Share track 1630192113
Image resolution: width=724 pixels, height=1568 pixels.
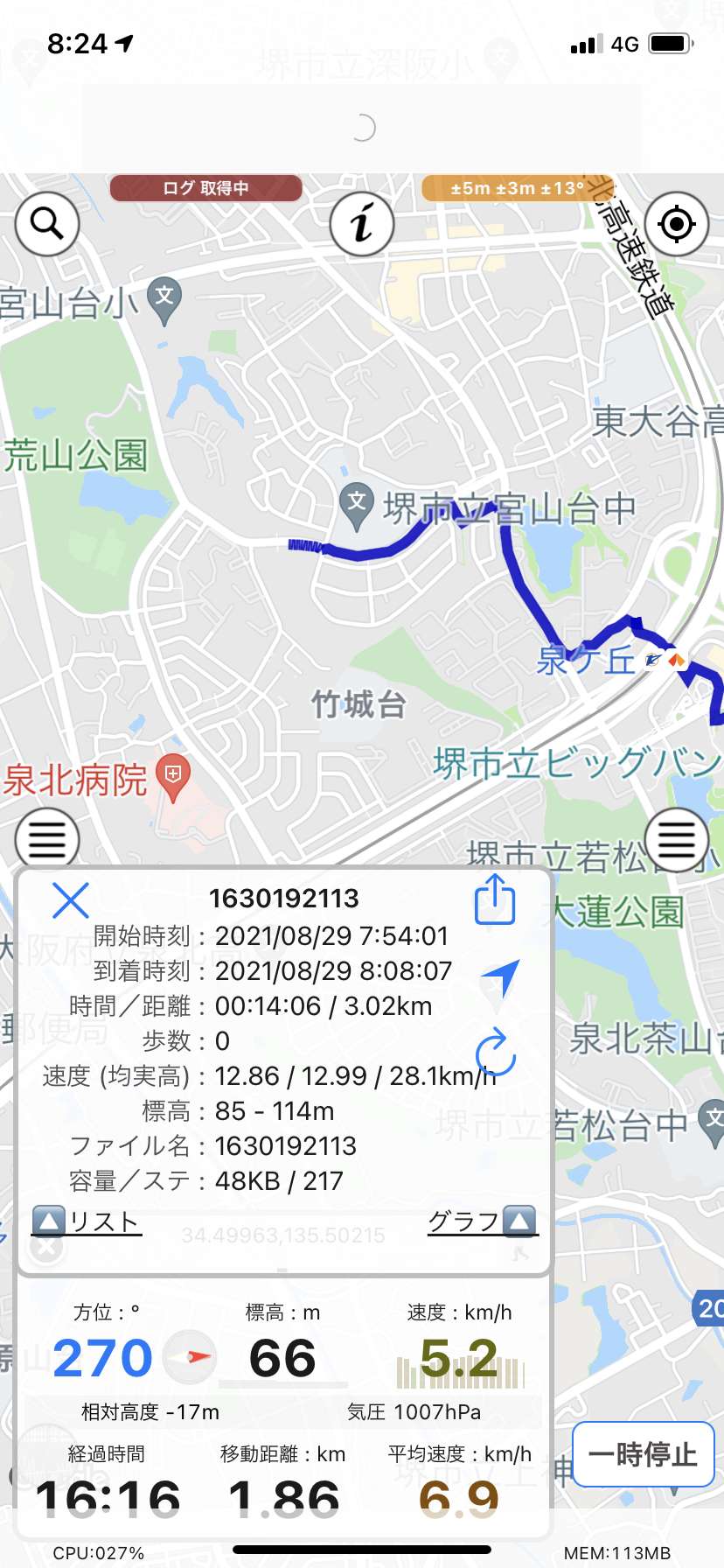point(495,899)
